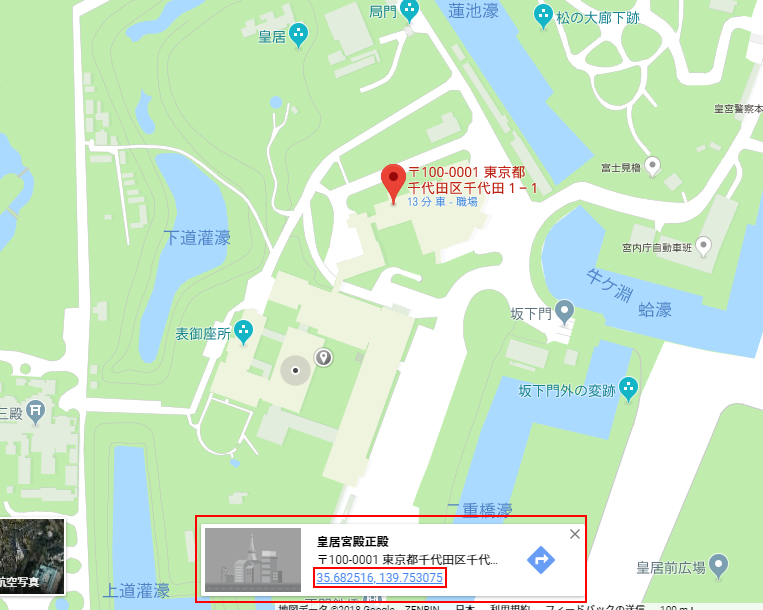Open the 宮内庁自動車班 marker
The height and width of the screenshot is (610, 763).
[704, 245]
